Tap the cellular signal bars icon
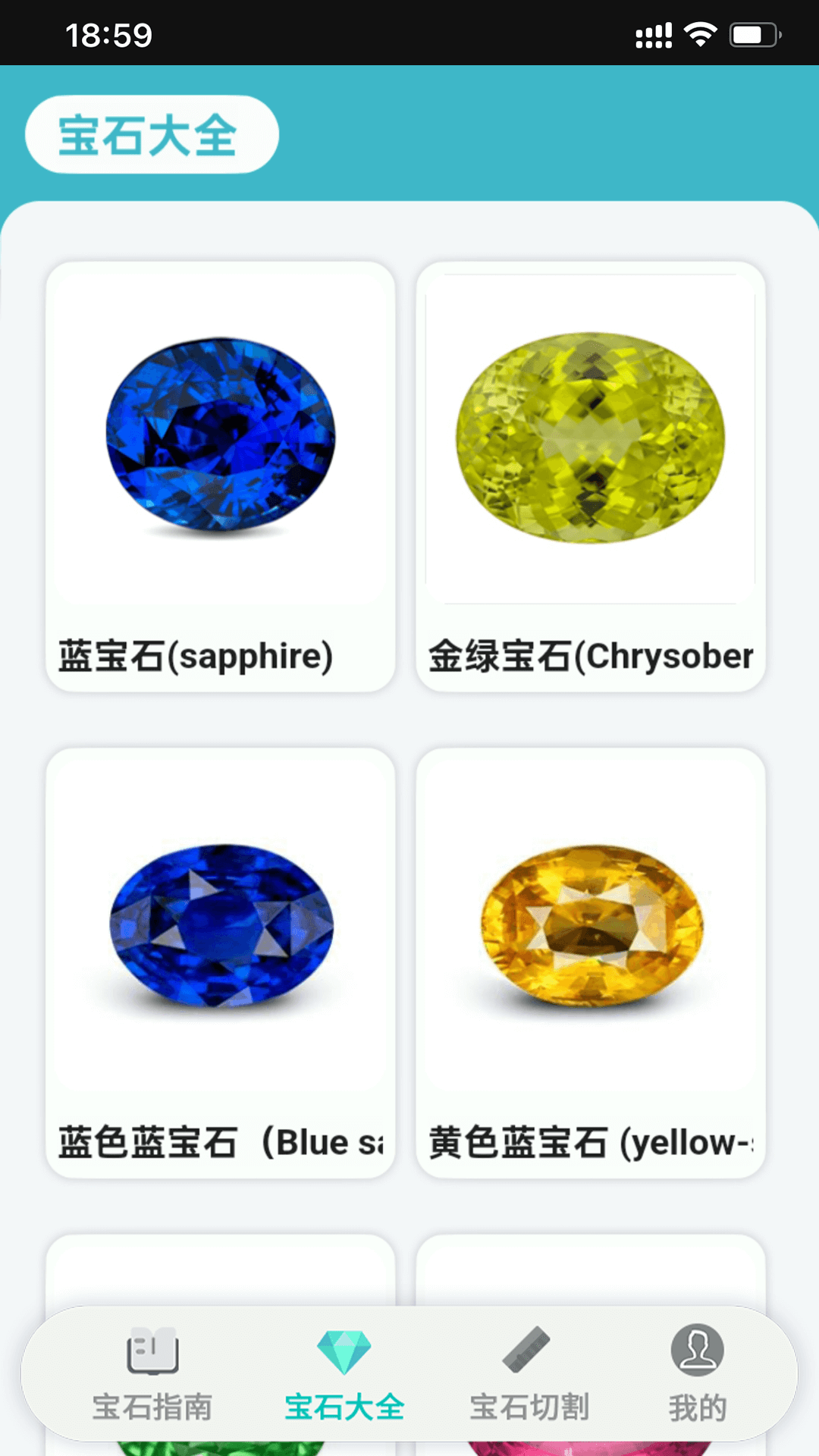This screenshot has width=819, height=1456. [652, 32]
